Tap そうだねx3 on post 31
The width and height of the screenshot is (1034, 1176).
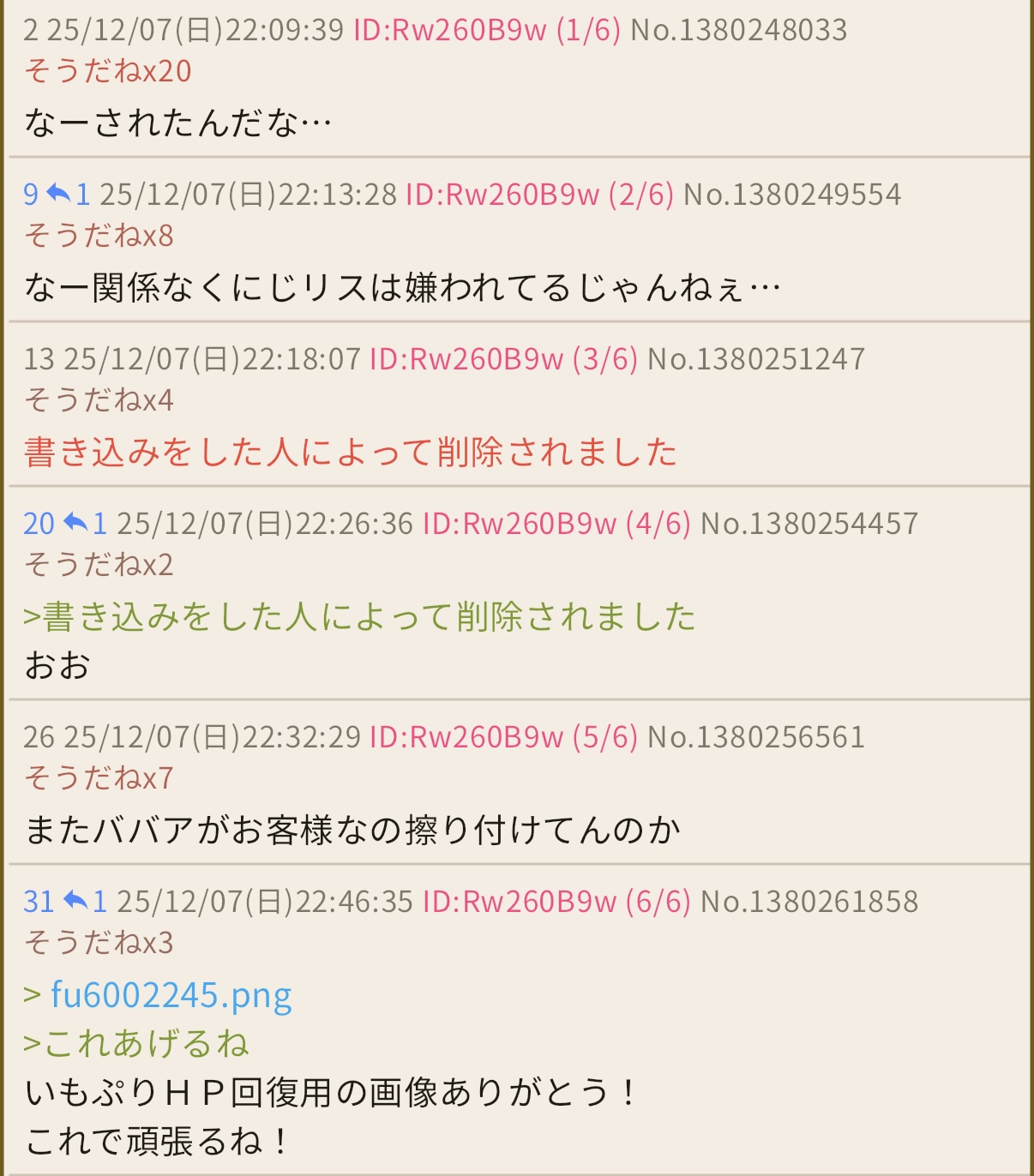[x=99, y=943]
